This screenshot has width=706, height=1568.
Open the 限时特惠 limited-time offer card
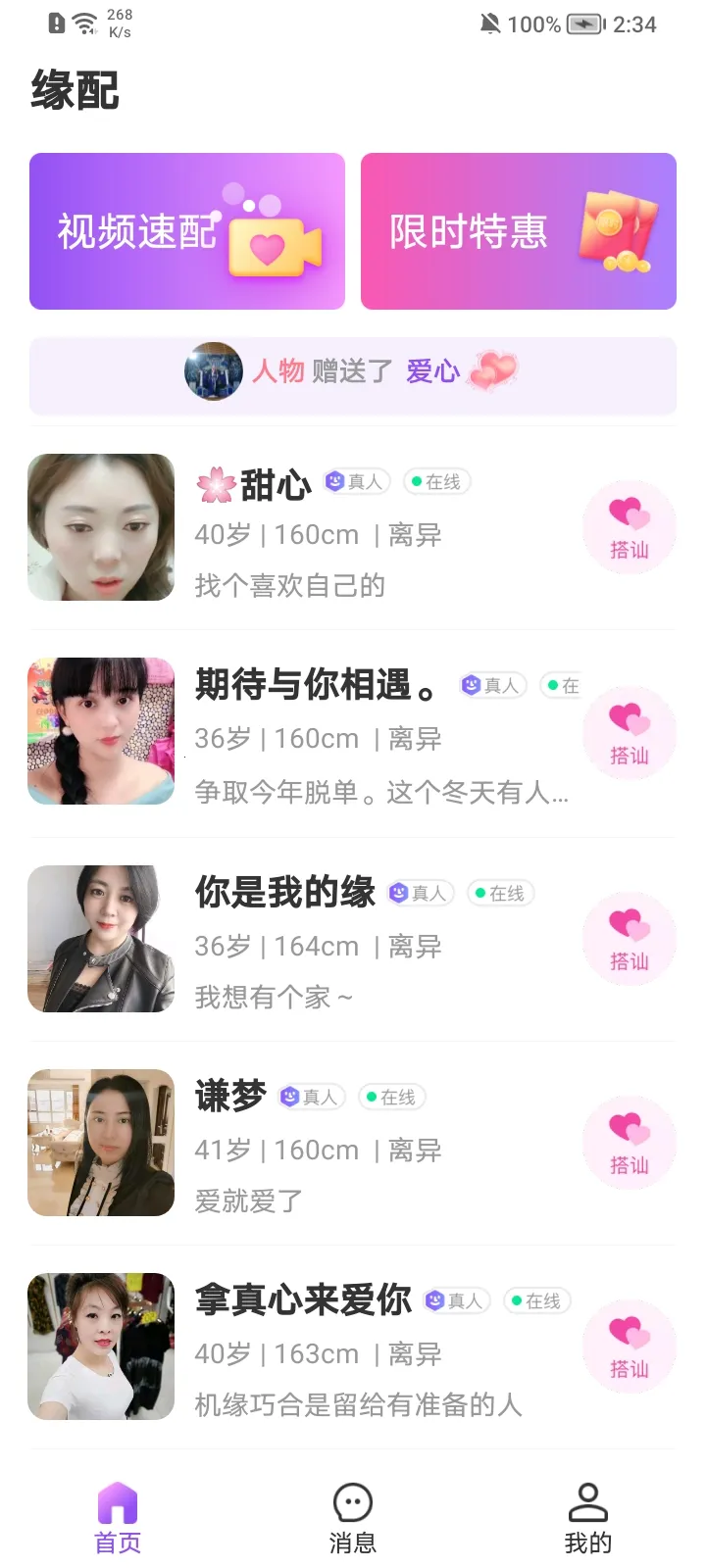pyautogui.click(x=518, y=231)
